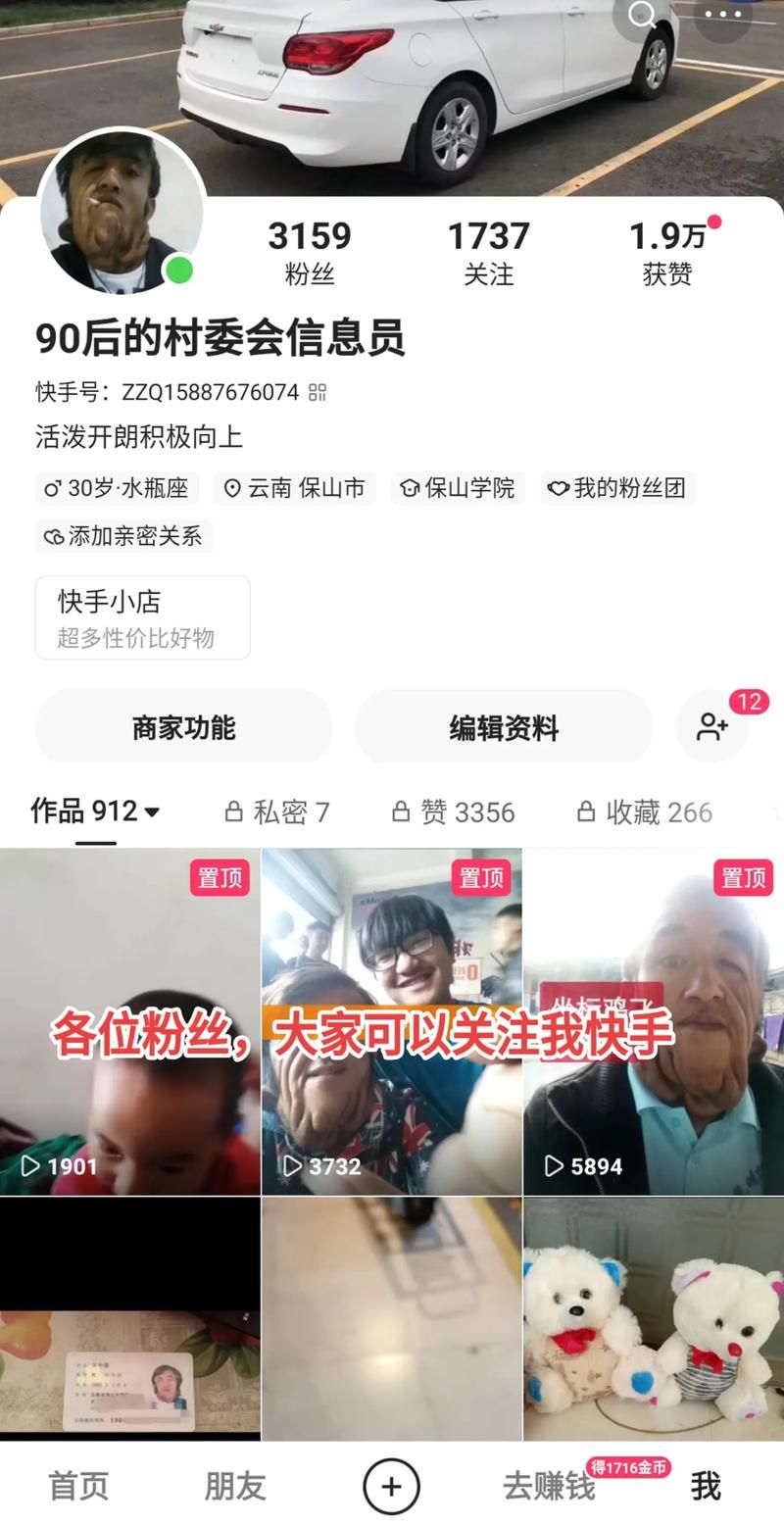
Task: Go to the 首页 home tab
Action: click(x=78, y=1486)
